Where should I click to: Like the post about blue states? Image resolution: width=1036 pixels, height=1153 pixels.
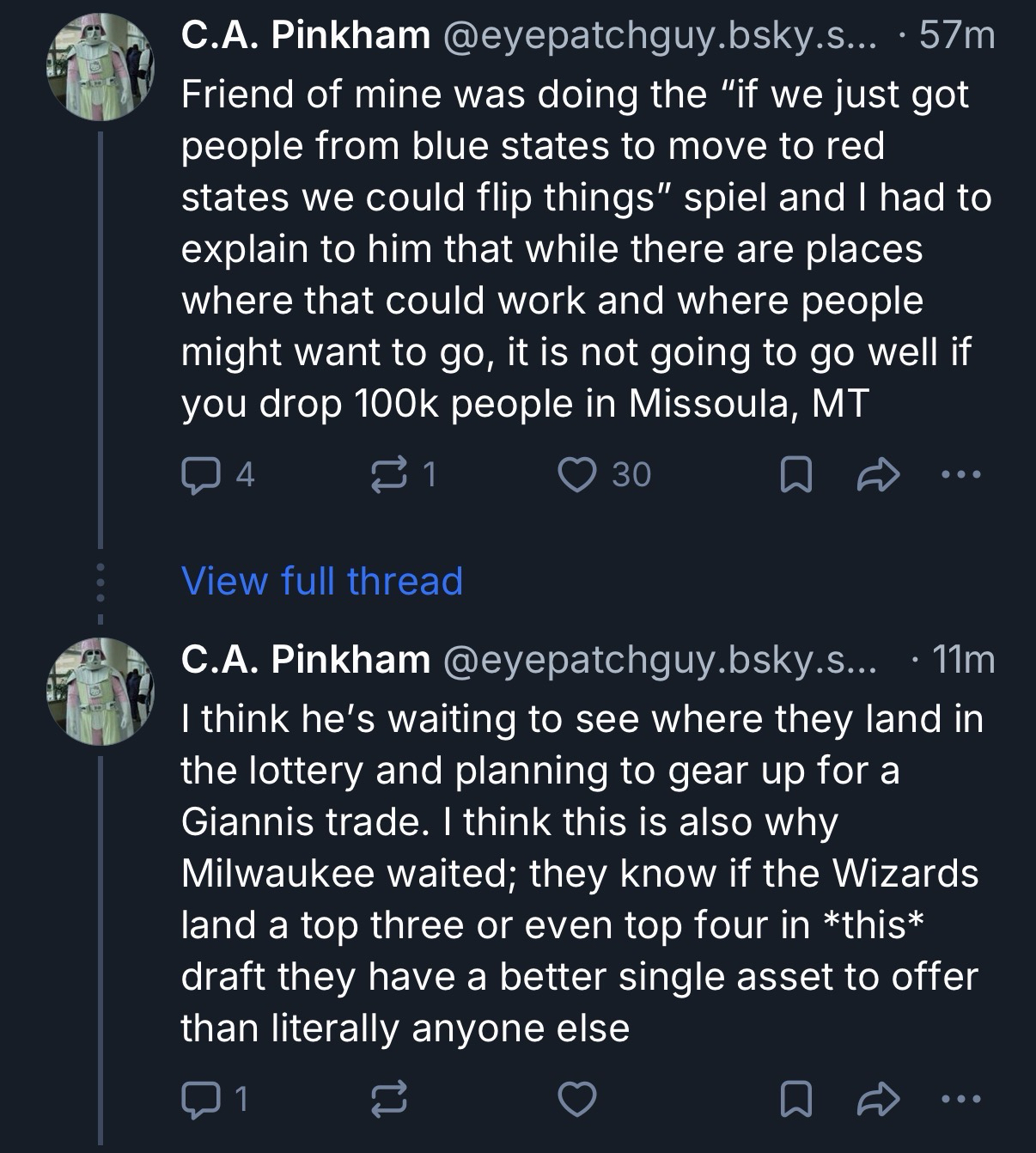pos(579,474)
